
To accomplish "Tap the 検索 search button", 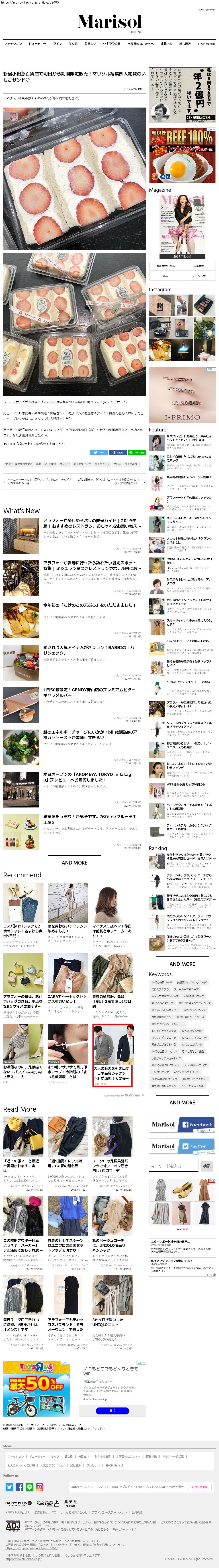I will pyautogui.click(x=207, y=1166).
